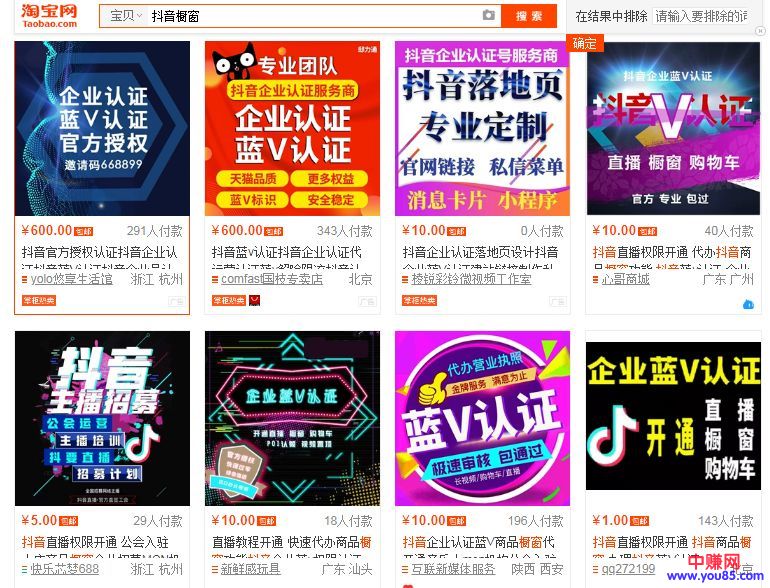The width and height of the screenshot is (770, 588).
Task: Open the 宝贝 search type dropdown
Action: point(125,16)
